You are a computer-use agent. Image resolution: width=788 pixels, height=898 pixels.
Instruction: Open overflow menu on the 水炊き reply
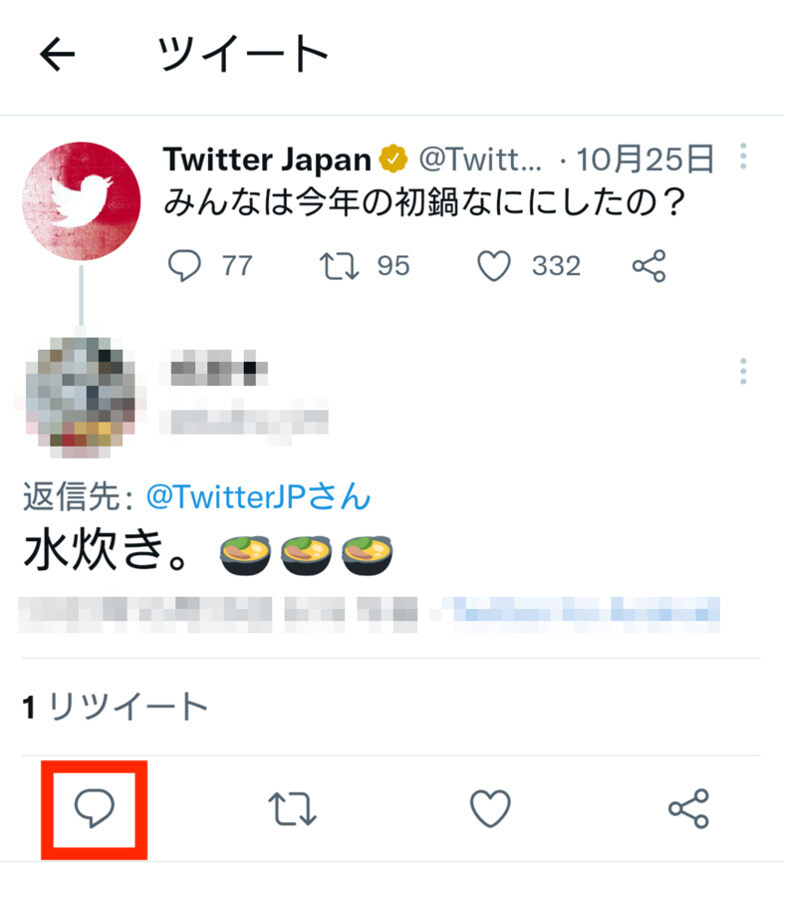coord(743,371)
